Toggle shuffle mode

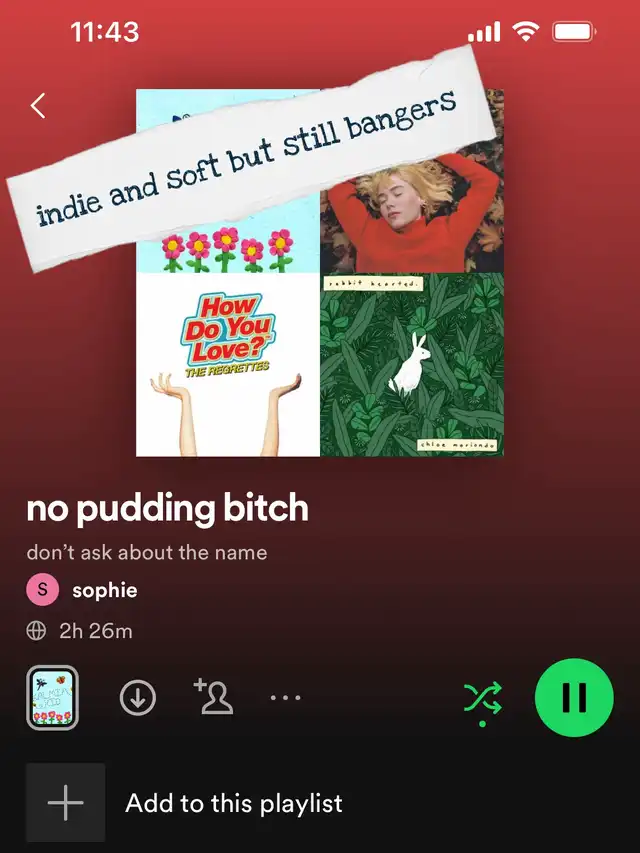click(x=481, y=698)
